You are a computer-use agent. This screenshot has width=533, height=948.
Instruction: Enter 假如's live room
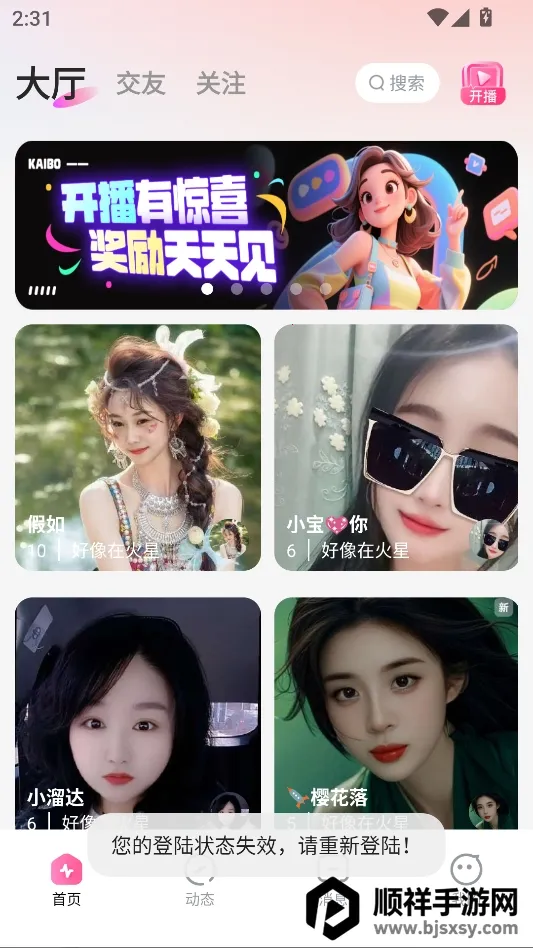[138, 447]
